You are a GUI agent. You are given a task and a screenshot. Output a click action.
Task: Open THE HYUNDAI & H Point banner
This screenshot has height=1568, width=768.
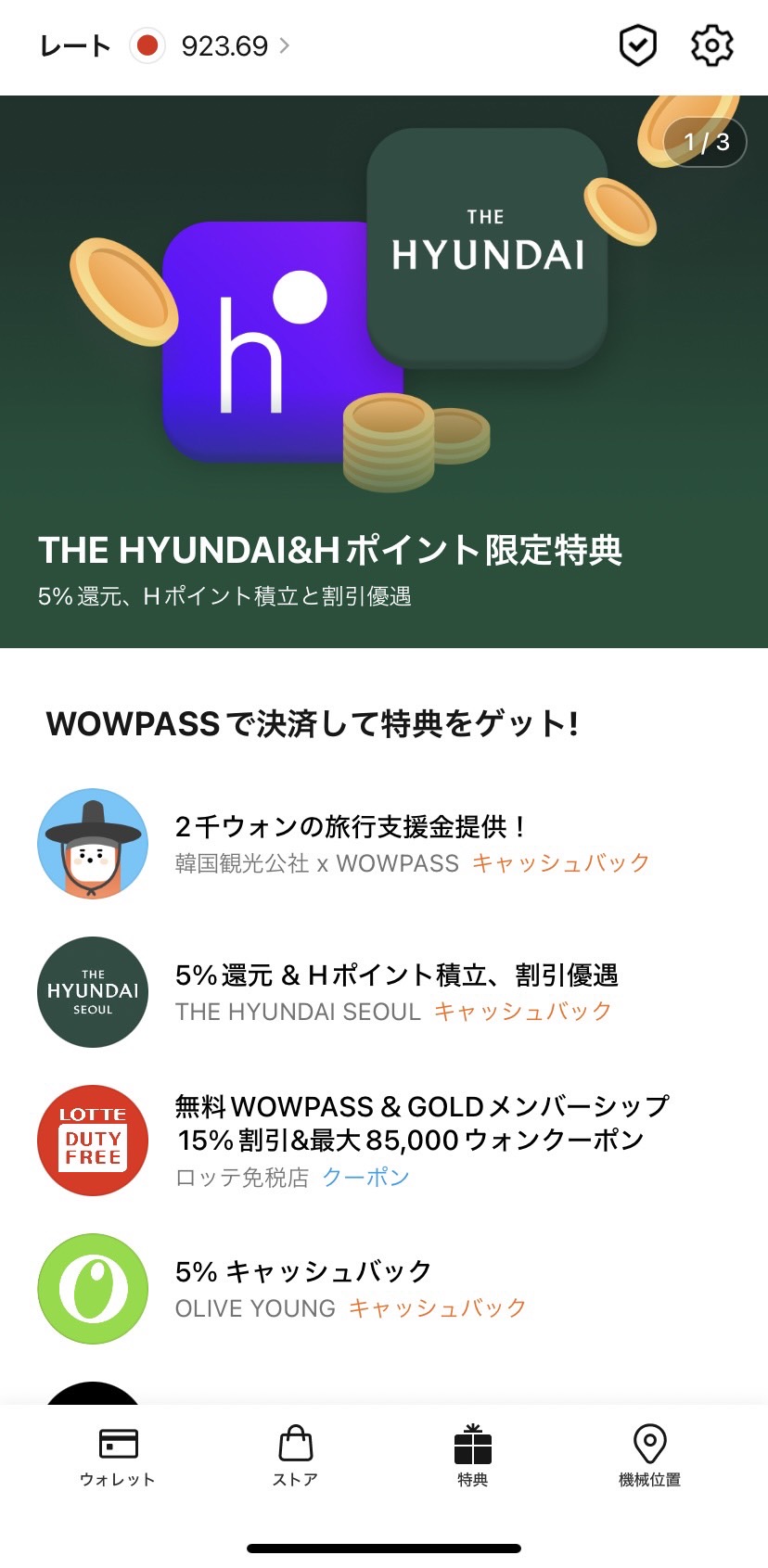(x=384, y=371)
